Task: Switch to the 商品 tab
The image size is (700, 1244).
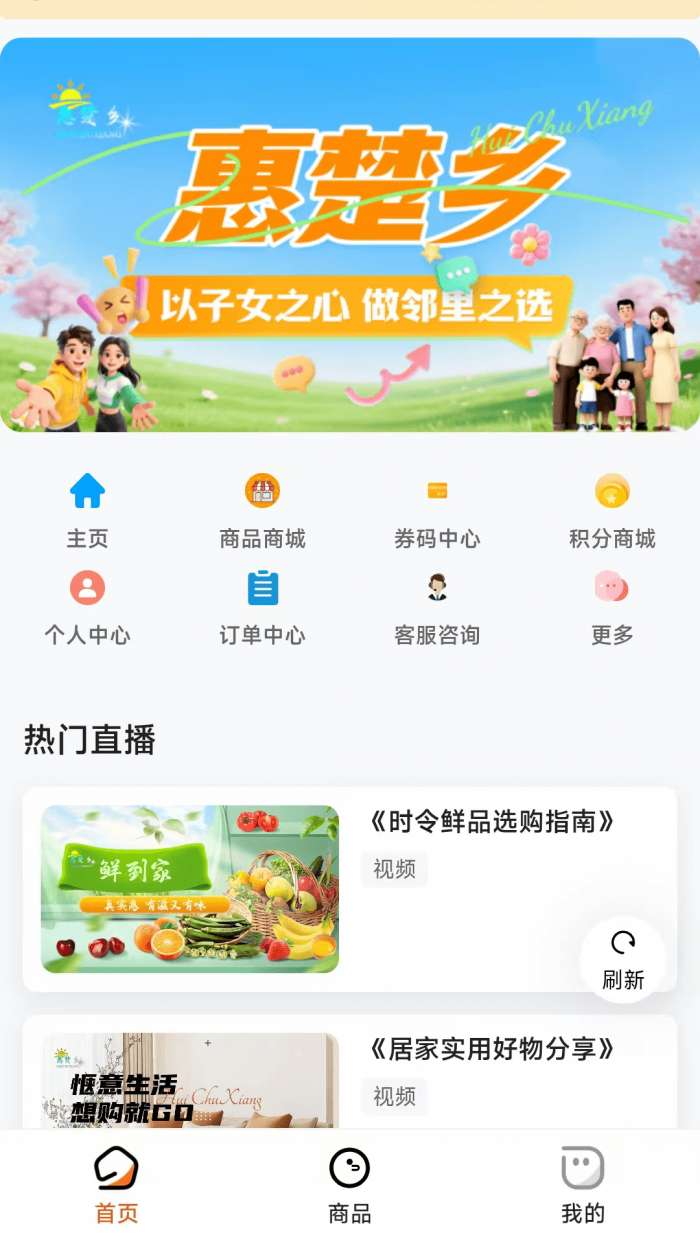Action: [350, 1186]
